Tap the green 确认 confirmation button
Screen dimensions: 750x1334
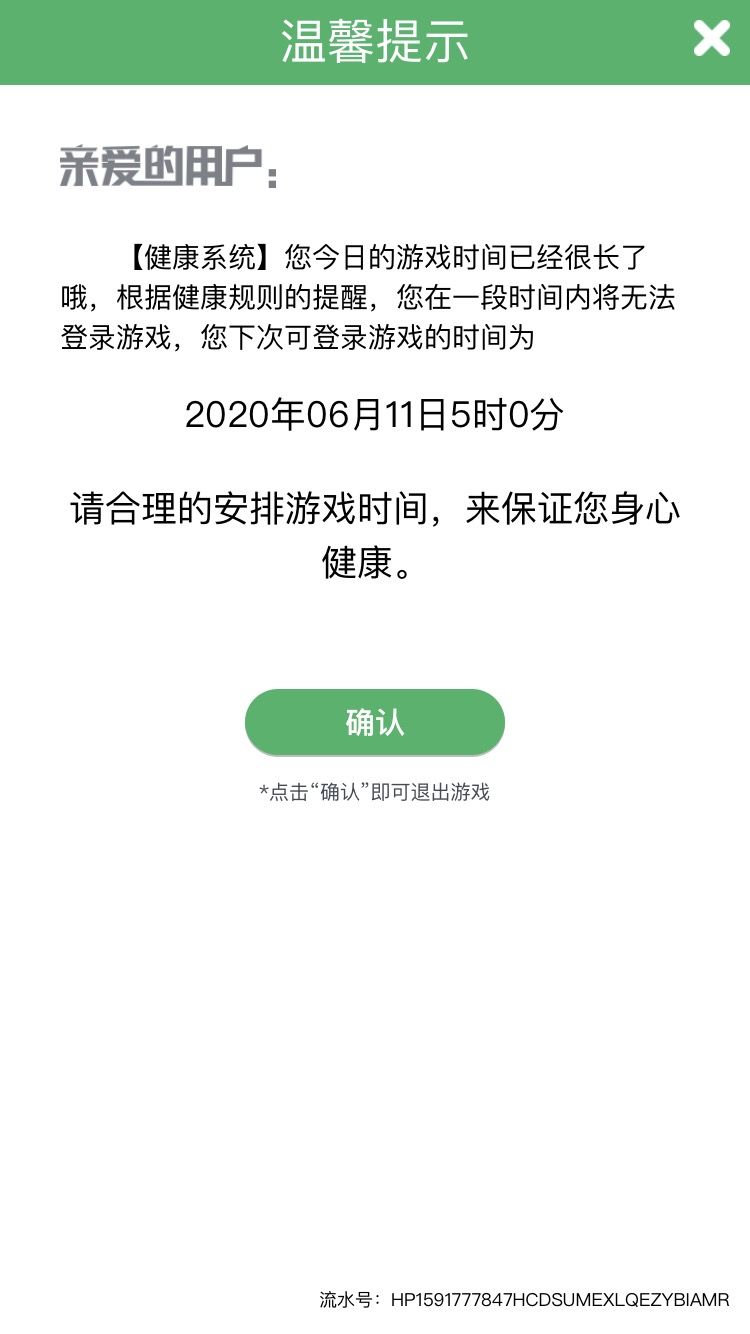click(x=375, y=722)
